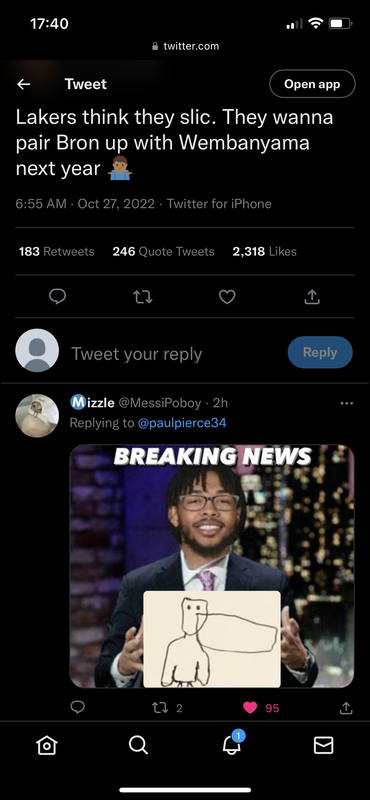
Task: Open overflow menu on Mizzle's reply
Action: click(x=347, y=403)
